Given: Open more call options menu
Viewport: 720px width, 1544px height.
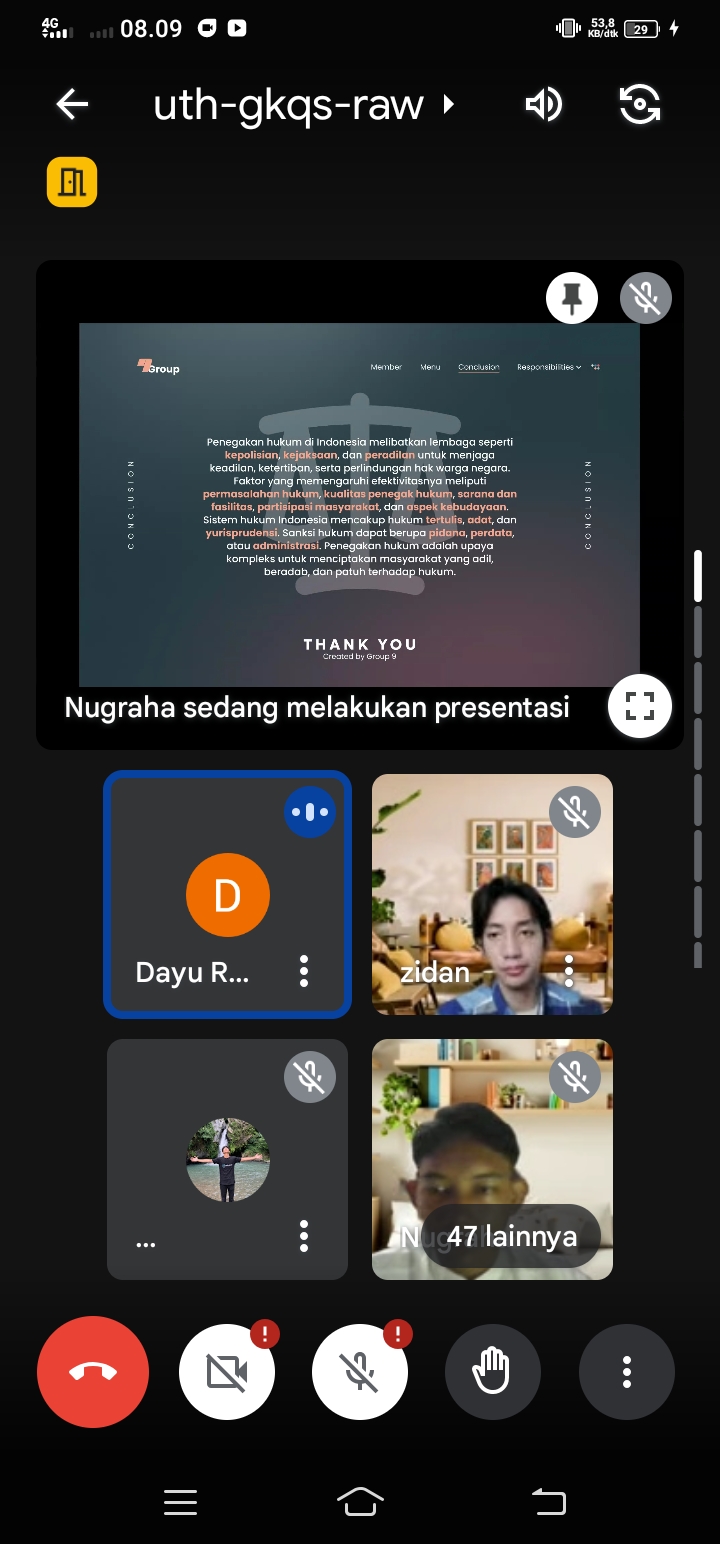Looking at the screenshot, I should click(627, 1372).
